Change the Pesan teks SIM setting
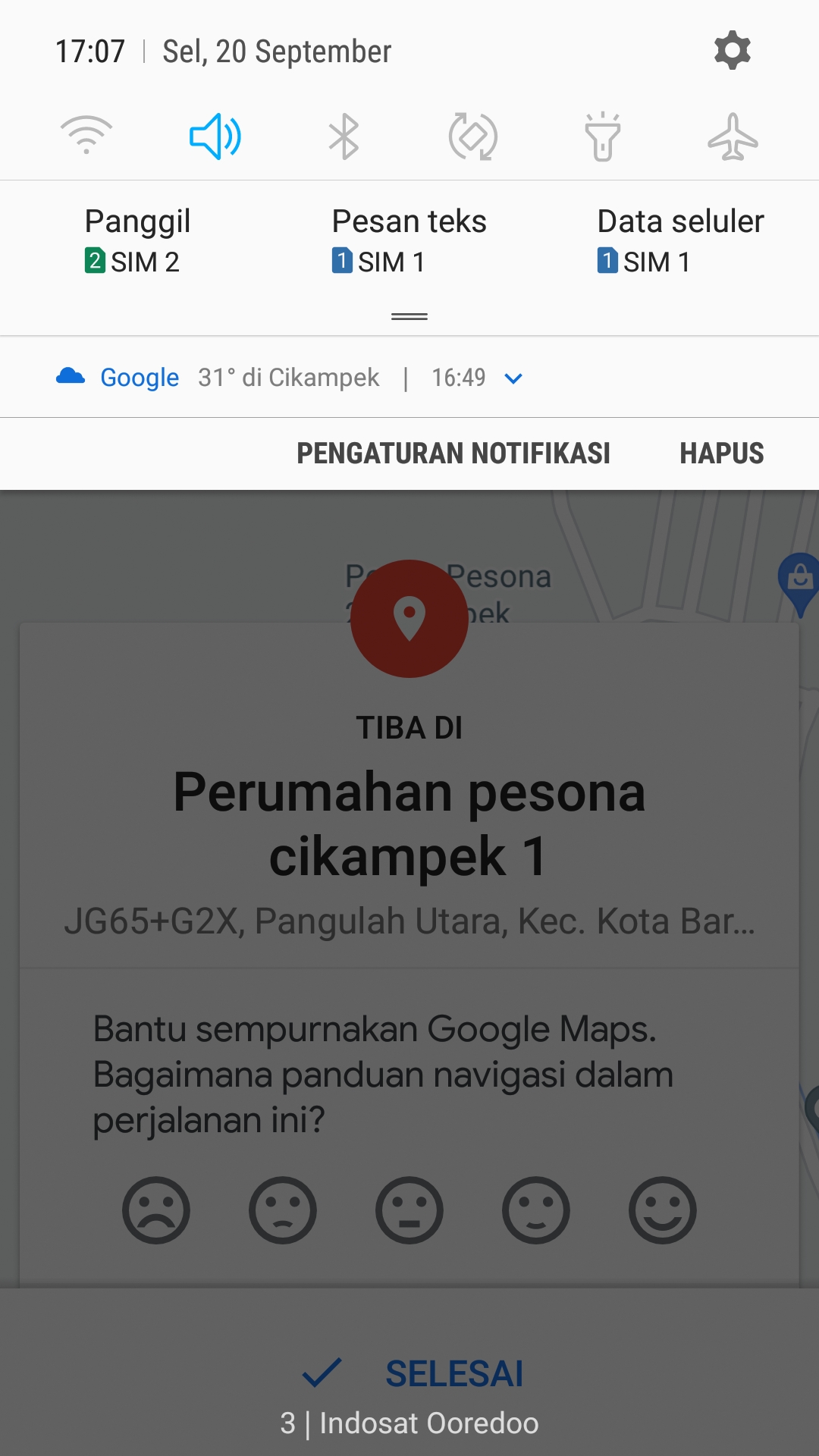This screenshot has width=819, height=1456. pos(409,241)
